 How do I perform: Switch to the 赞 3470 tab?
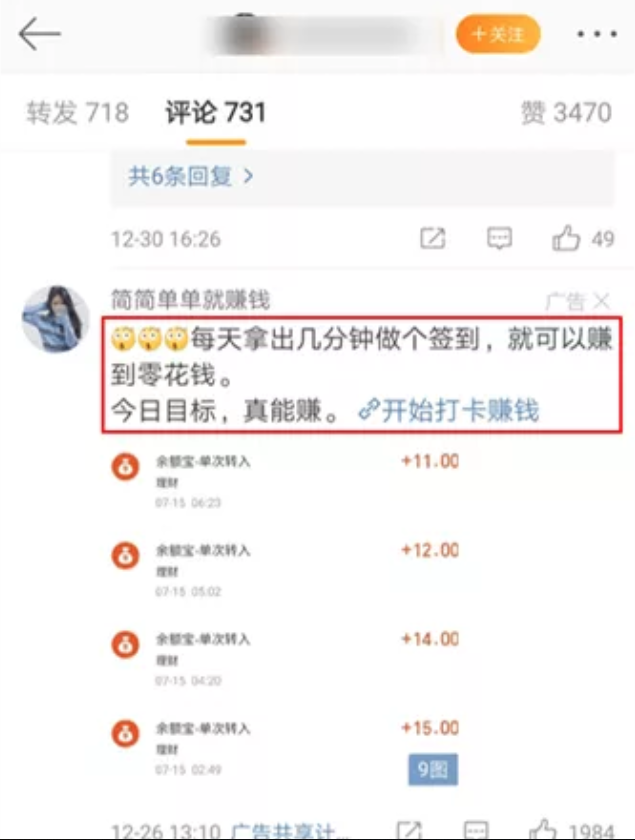[565, 112]
